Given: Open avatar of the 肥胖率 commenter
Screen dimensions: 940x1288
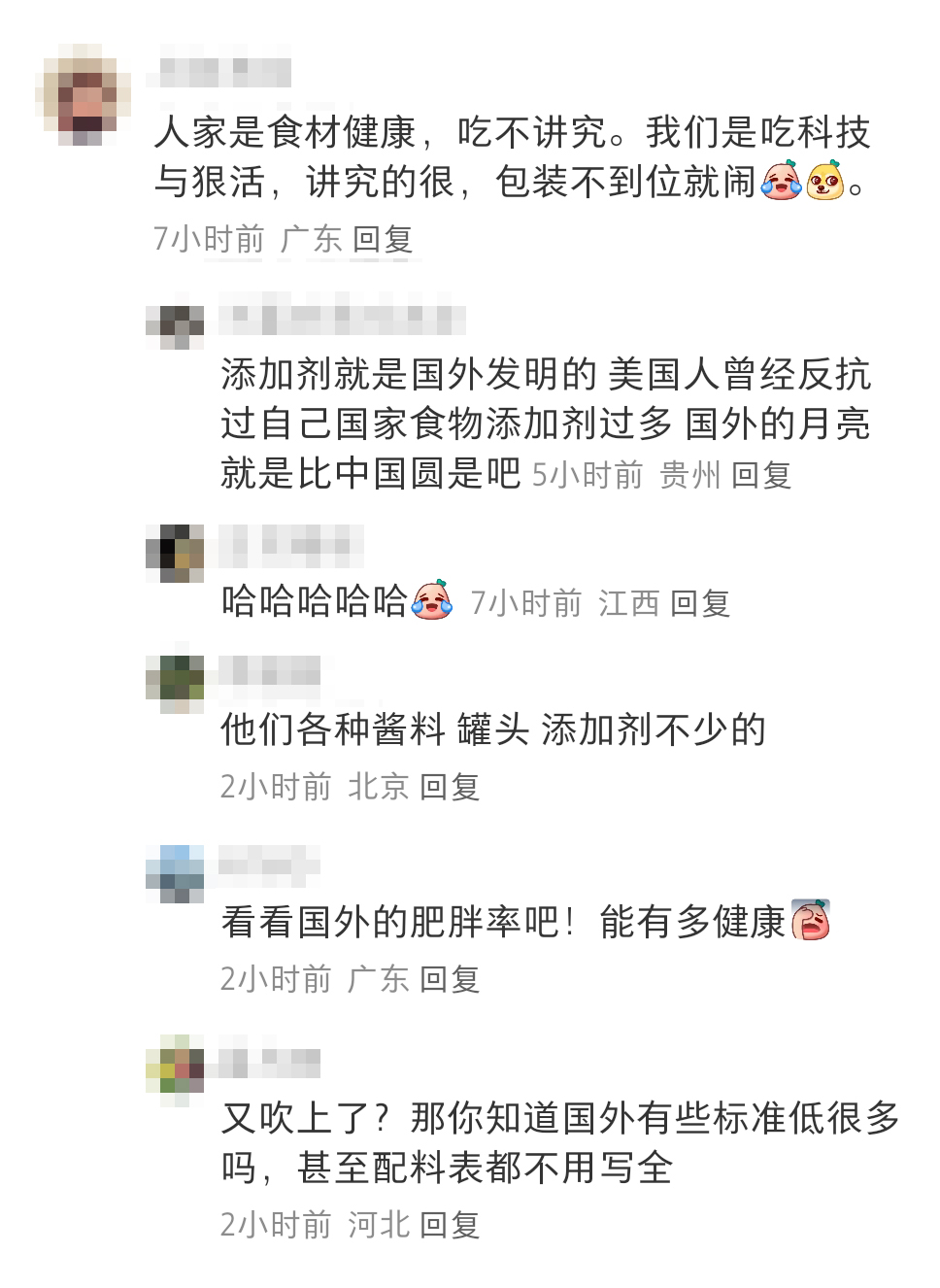Looking at the screenshot, I should pyautogui.click(x=175, y=871).
